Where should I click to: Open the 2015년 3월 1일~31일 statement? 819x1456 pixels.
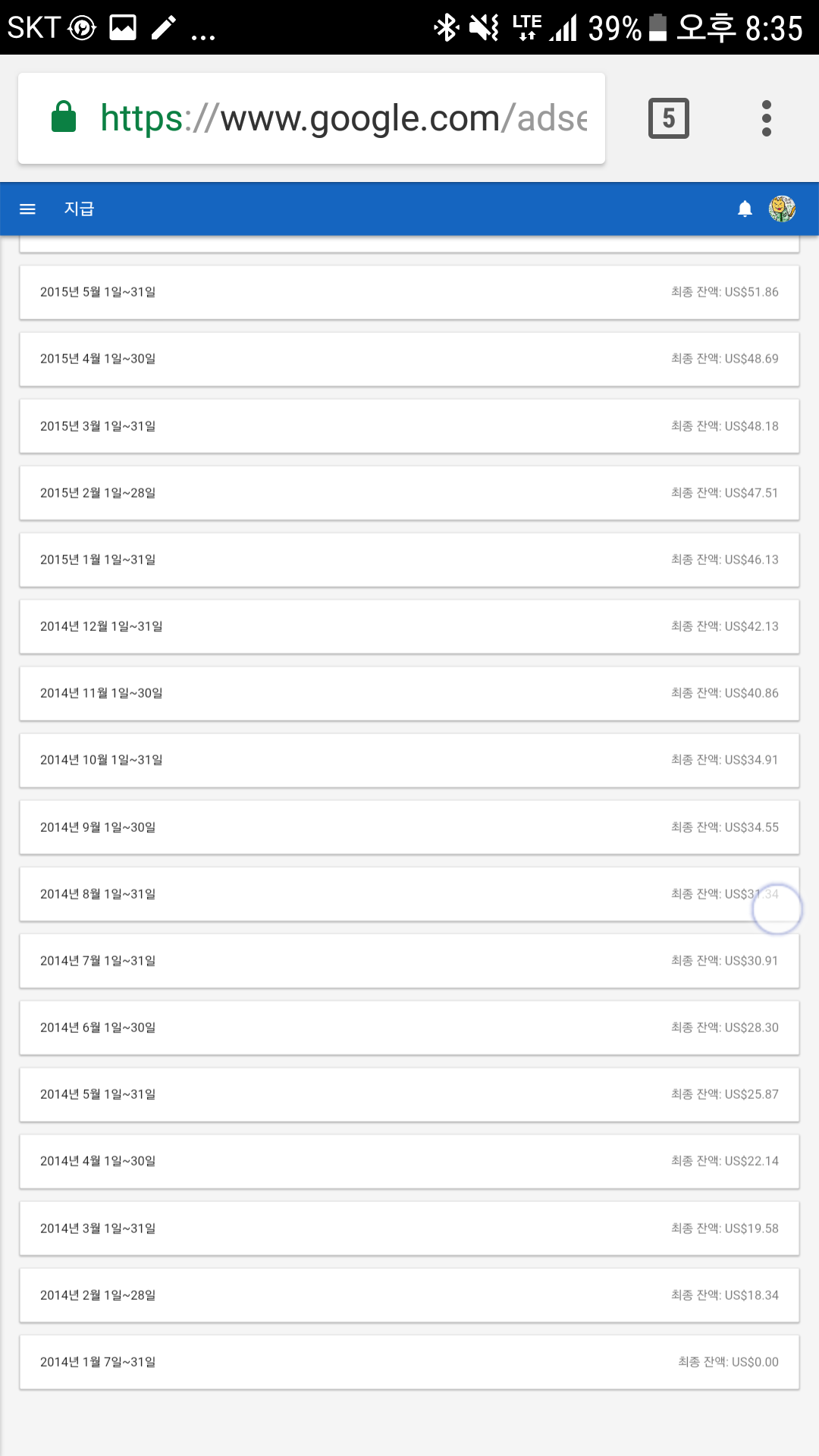[409, 426]
